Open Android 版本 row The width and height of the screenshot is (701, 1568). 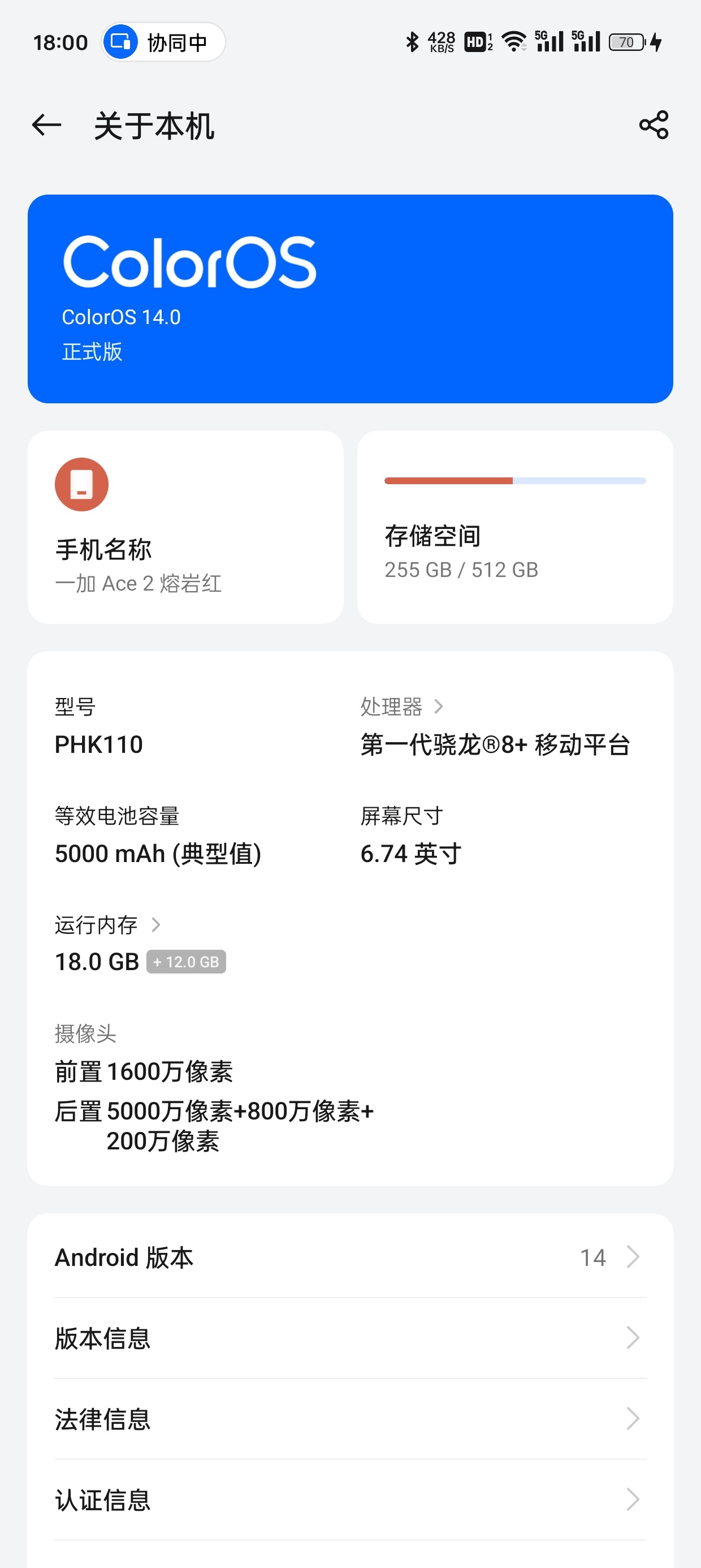click(350, 1257)
